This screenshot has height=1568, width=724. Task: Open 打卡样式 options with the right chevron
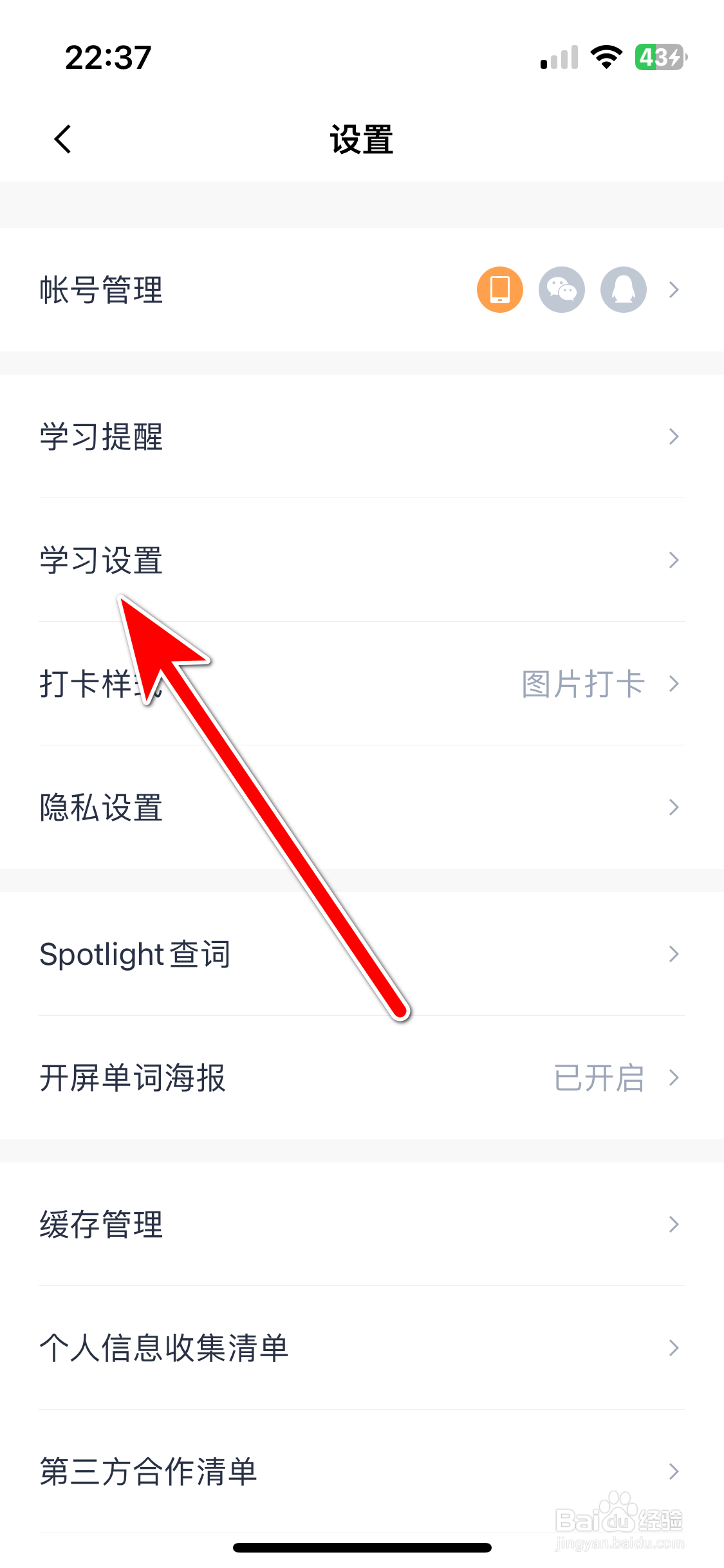coord(674,684)
